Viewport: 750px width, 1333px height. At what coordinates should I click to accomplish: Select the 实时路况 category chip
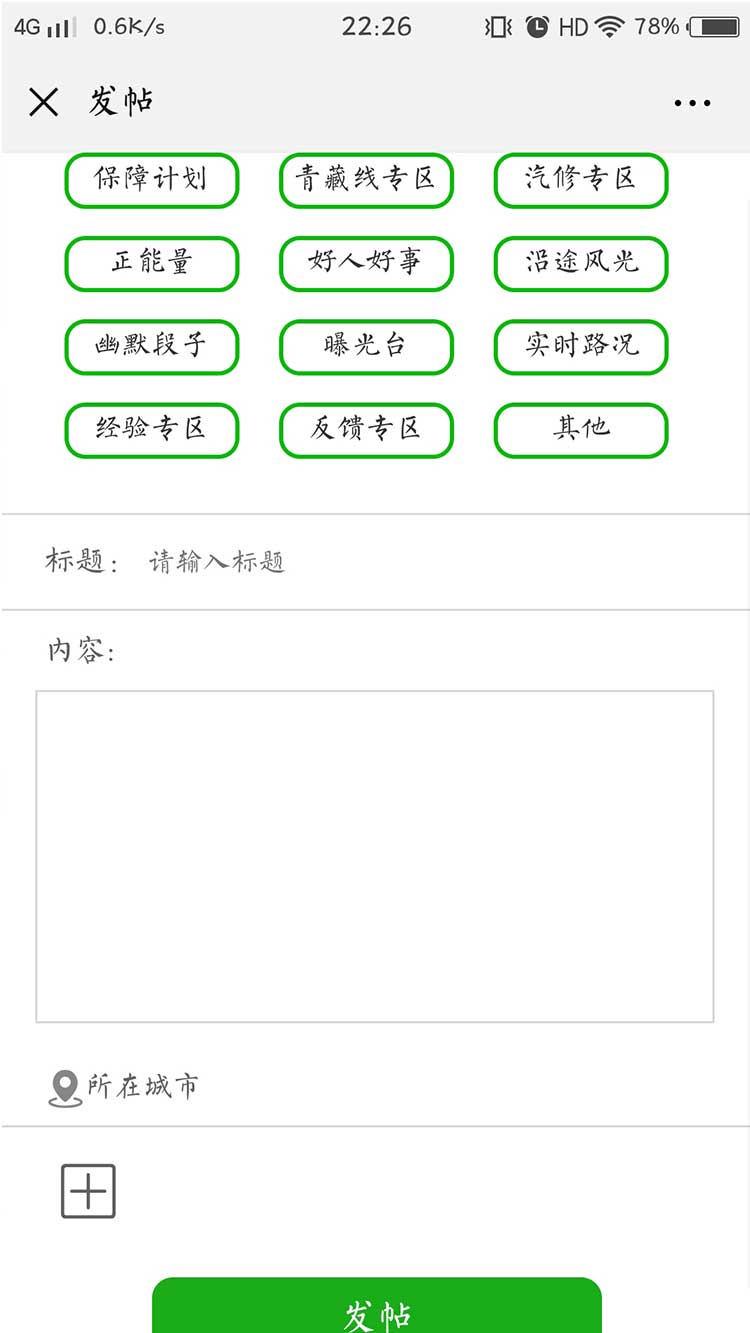click(580, 346)
